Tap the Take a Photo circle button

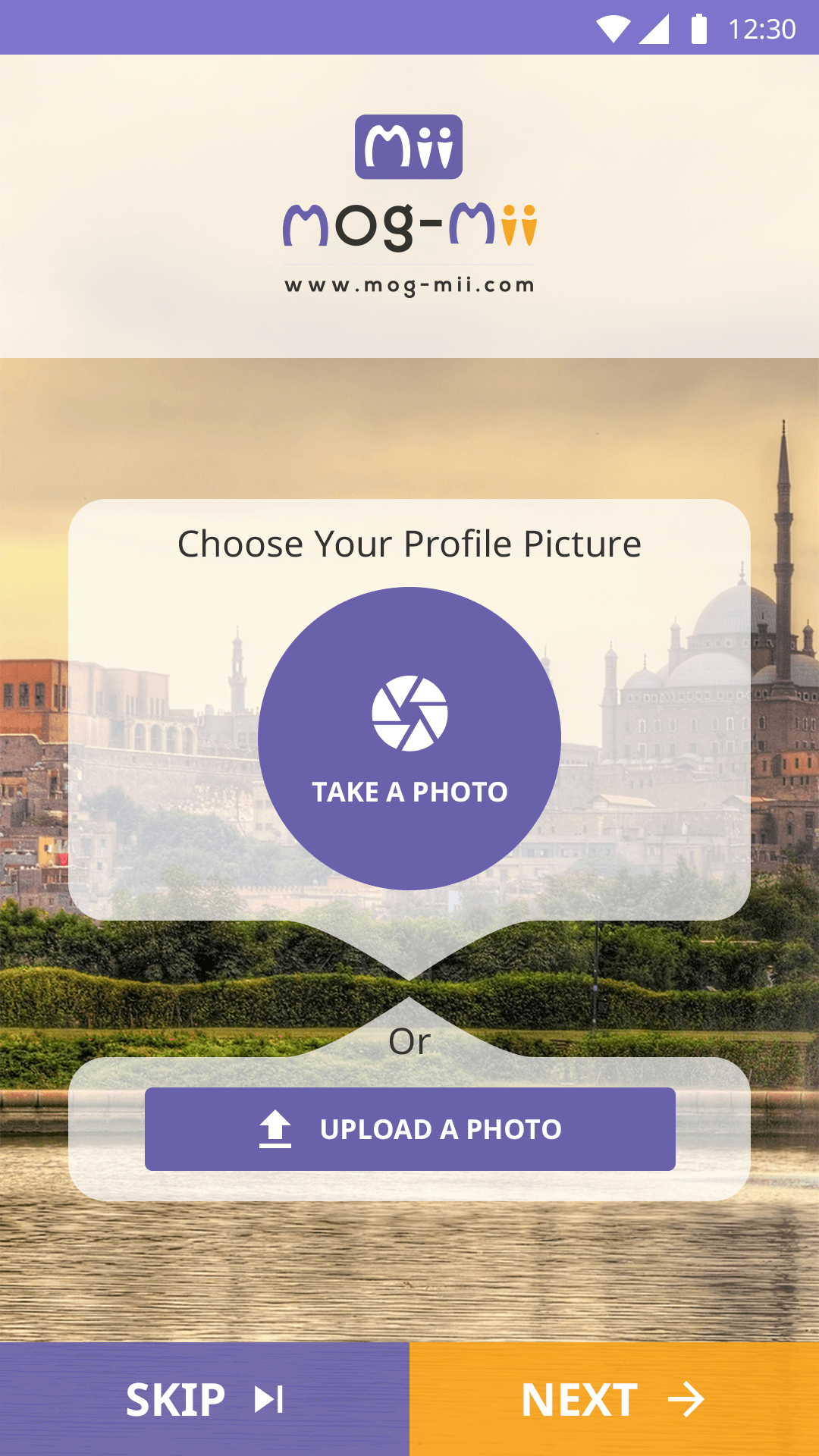(409, 739)
